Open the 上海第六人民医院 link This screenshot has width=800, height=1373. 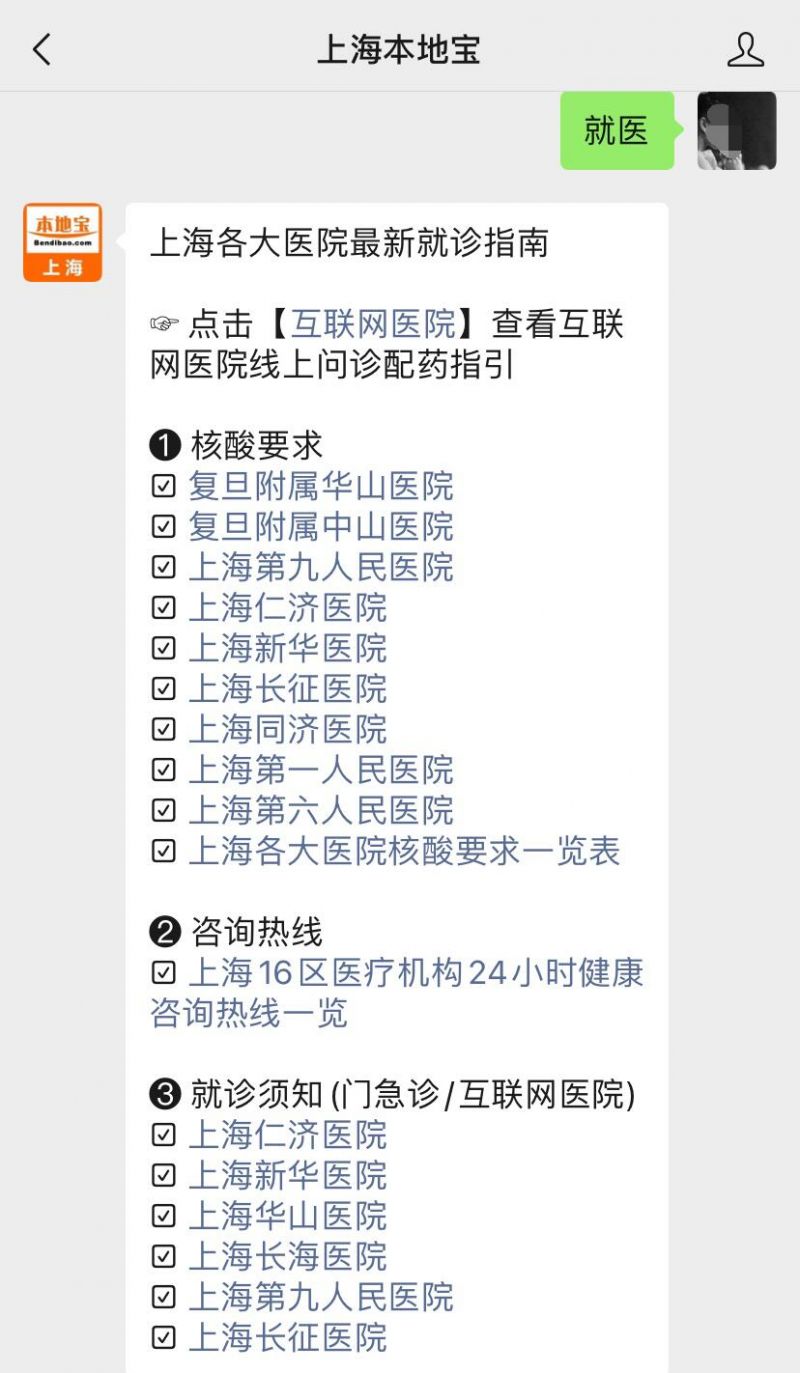321,810
